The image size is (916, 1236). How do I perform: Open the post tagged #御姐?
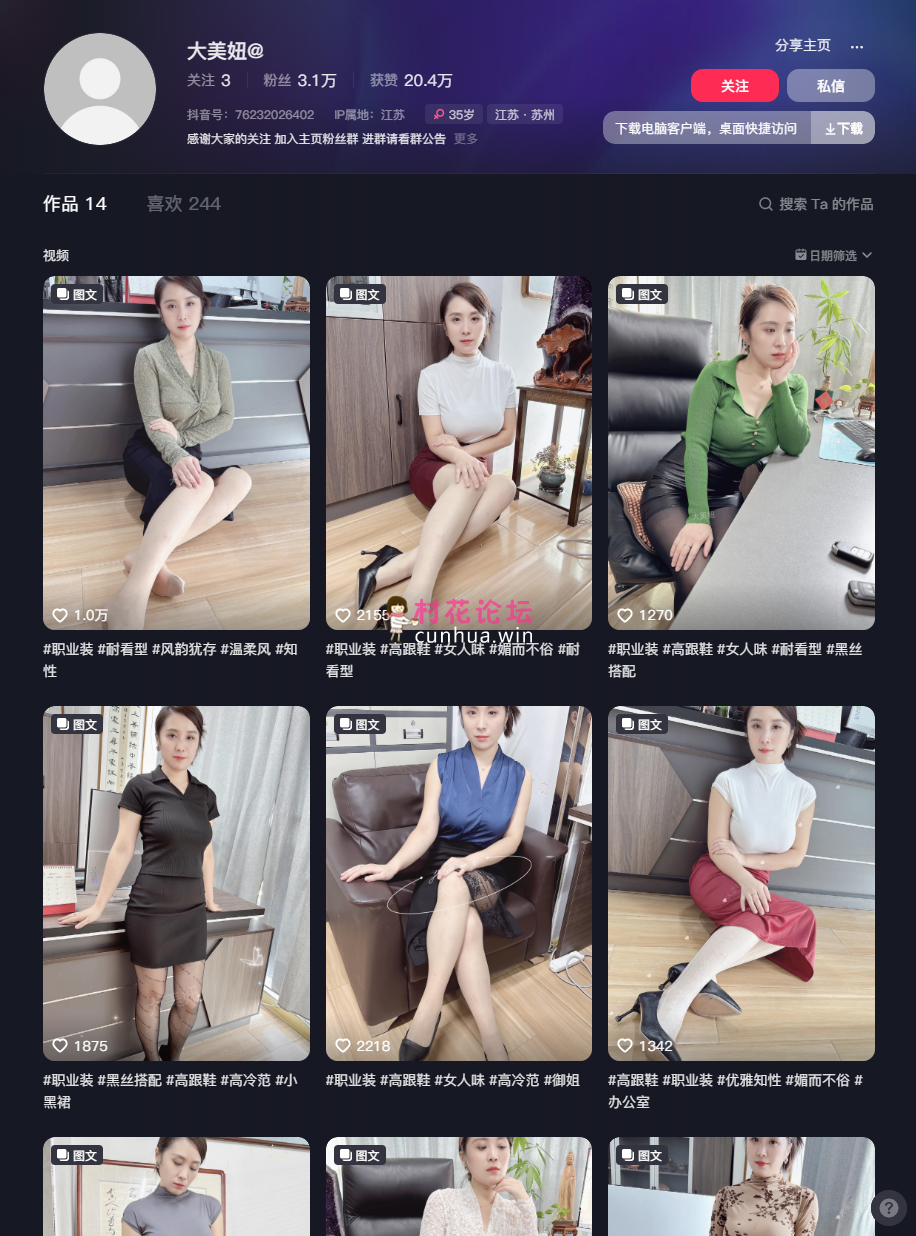pyautogui.click(x=458, y=883)
